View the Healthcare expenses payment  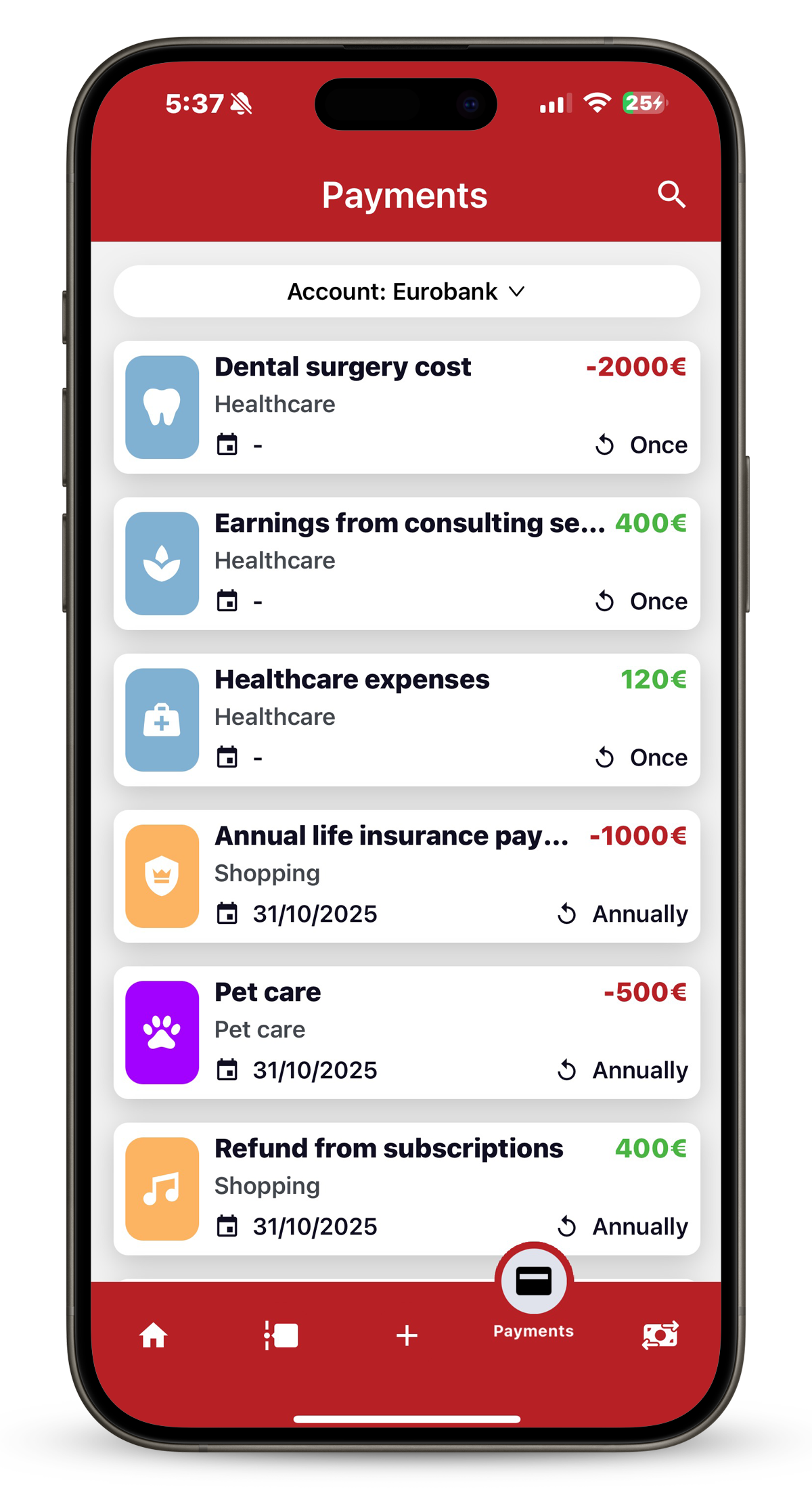tap(407, 720)
